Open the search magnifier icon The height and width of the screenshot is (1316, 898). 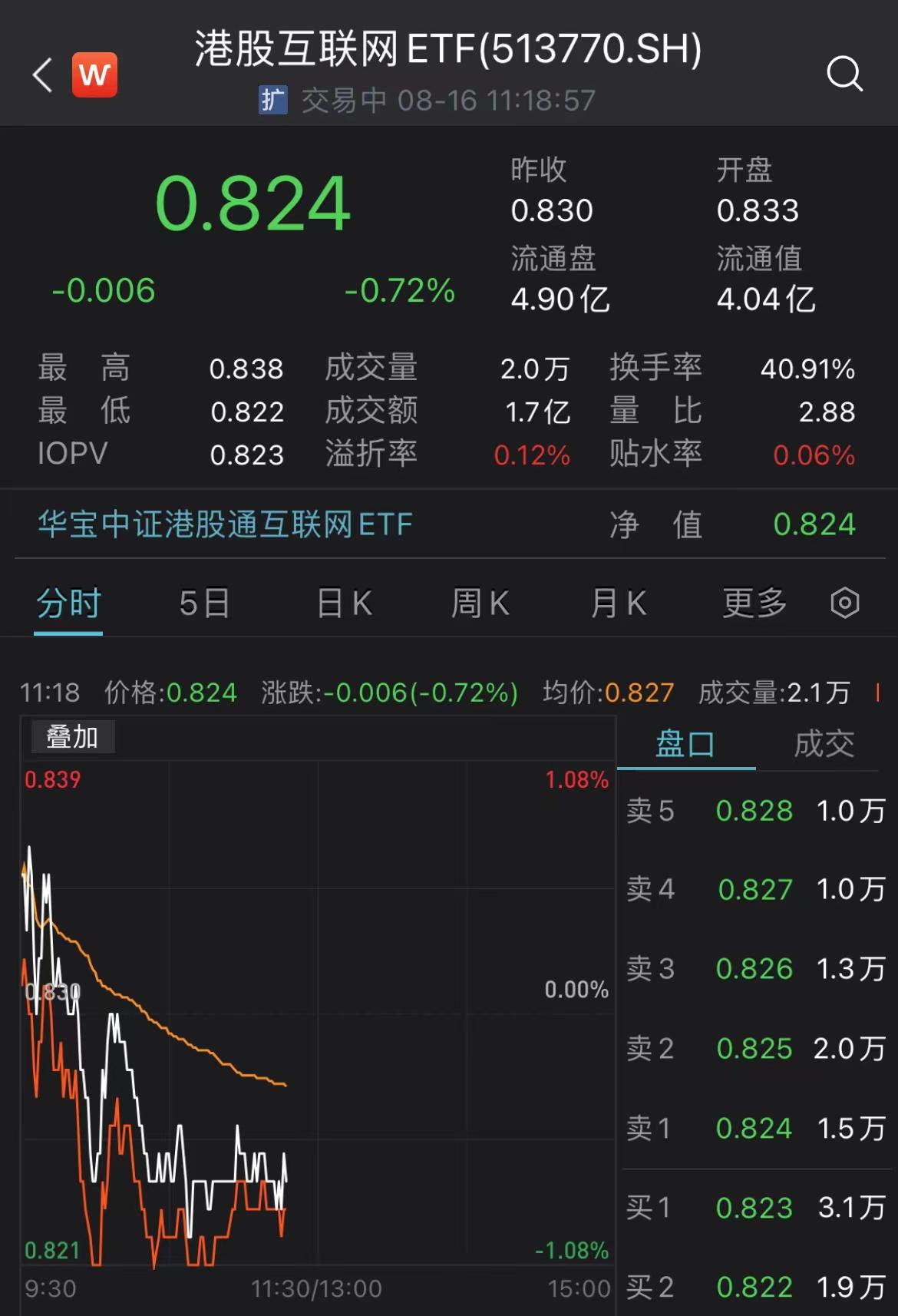click(844, 74)
